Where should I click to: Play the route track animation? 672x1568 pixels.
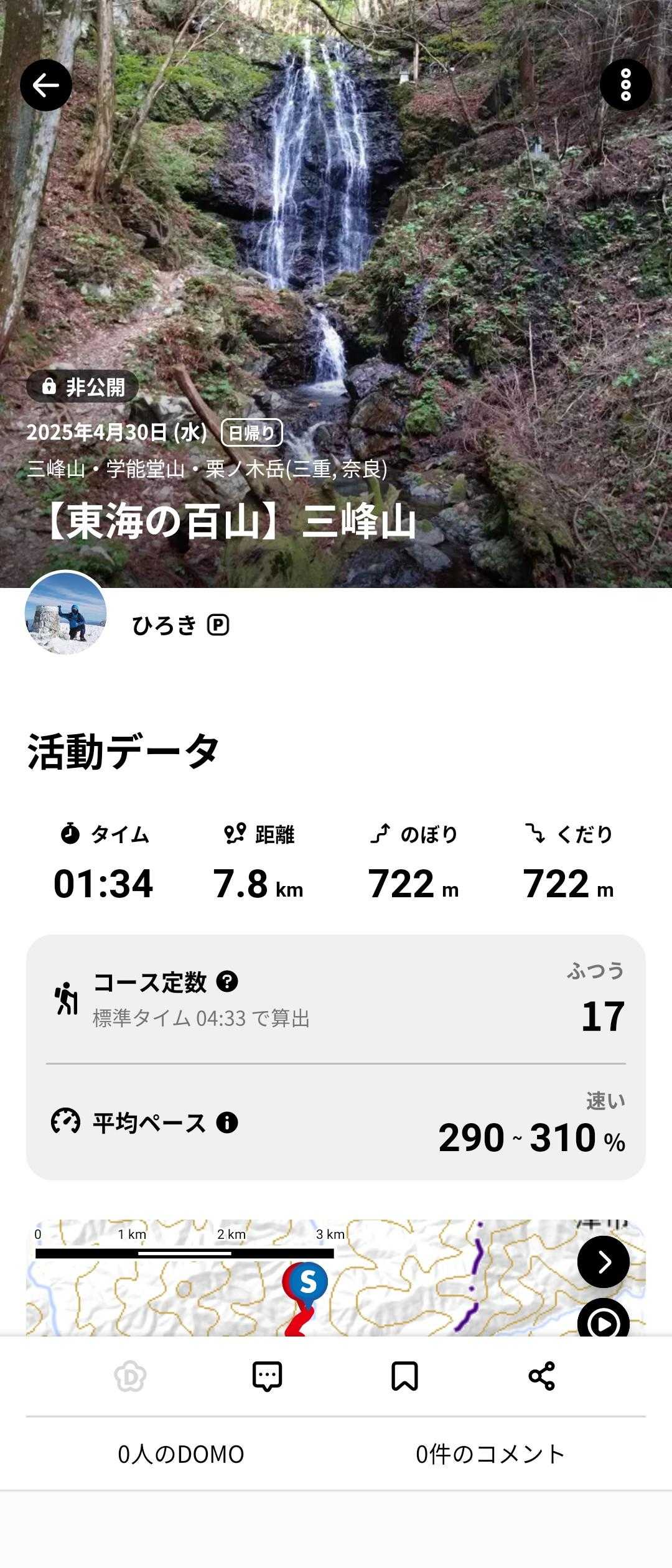click(603, 1322)
